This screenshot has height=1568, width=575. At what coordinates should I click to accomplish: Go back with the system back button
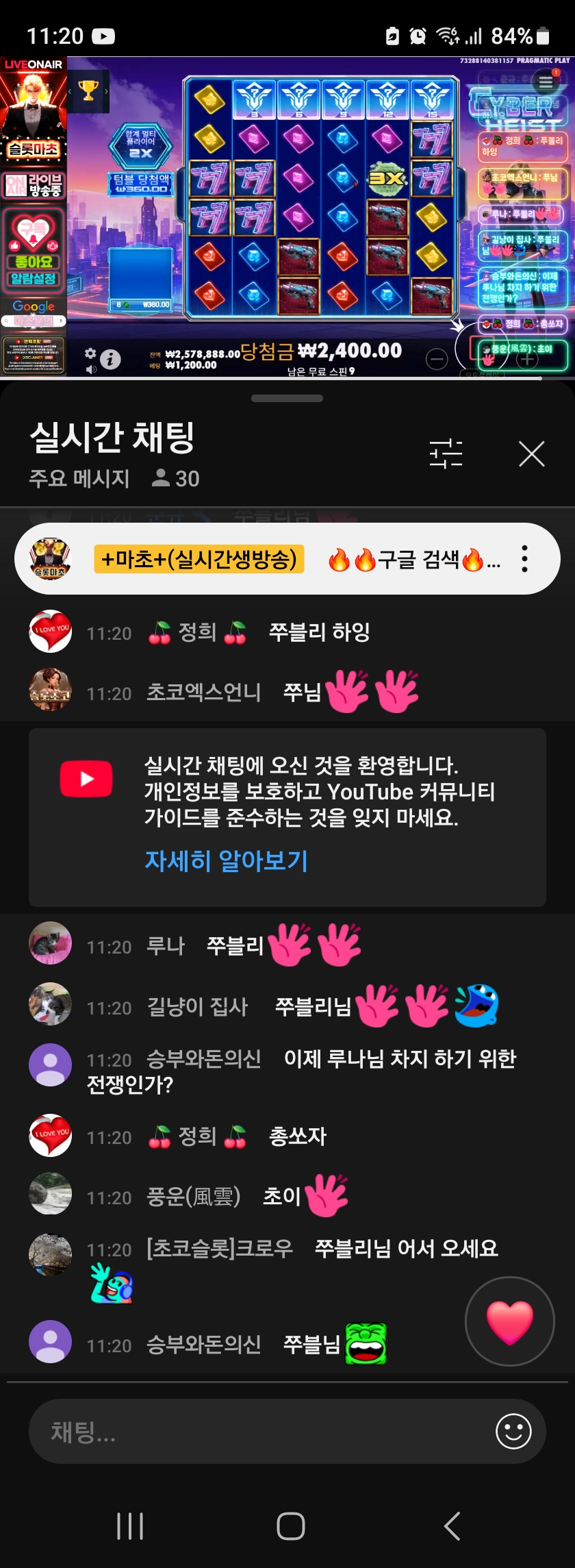click(452, 1526)
